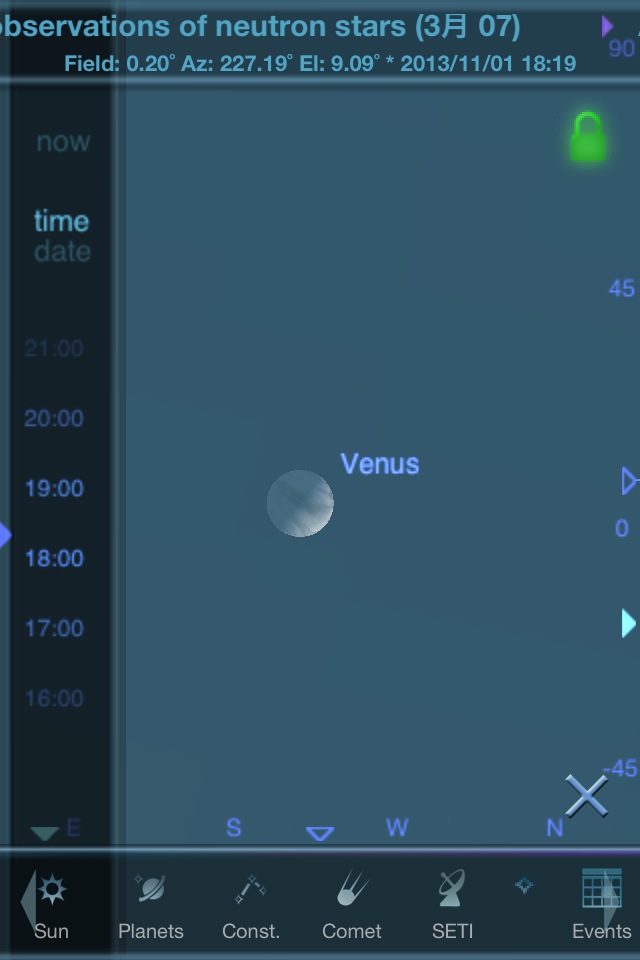This screenshot has height=960, width=640.
Task: Open the Comet toolbar item
Action: (351, 905)
